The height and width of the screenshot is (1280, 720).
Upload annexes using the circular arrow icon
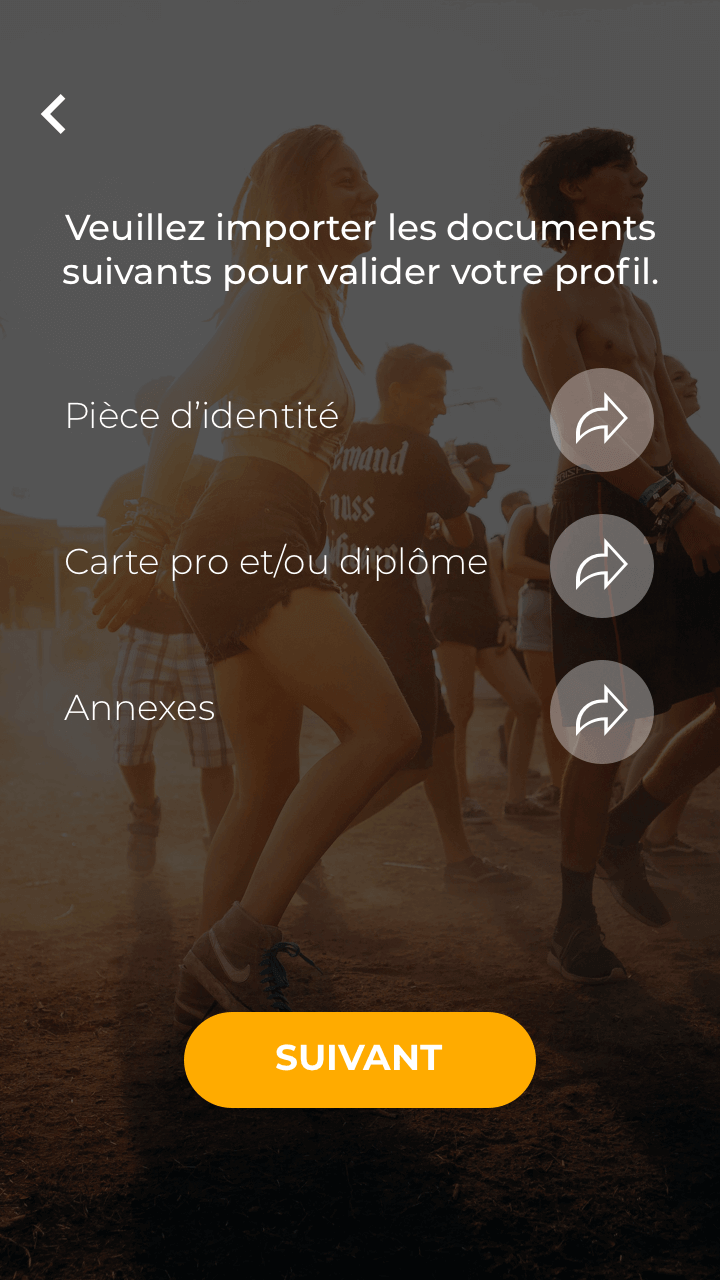601,712
